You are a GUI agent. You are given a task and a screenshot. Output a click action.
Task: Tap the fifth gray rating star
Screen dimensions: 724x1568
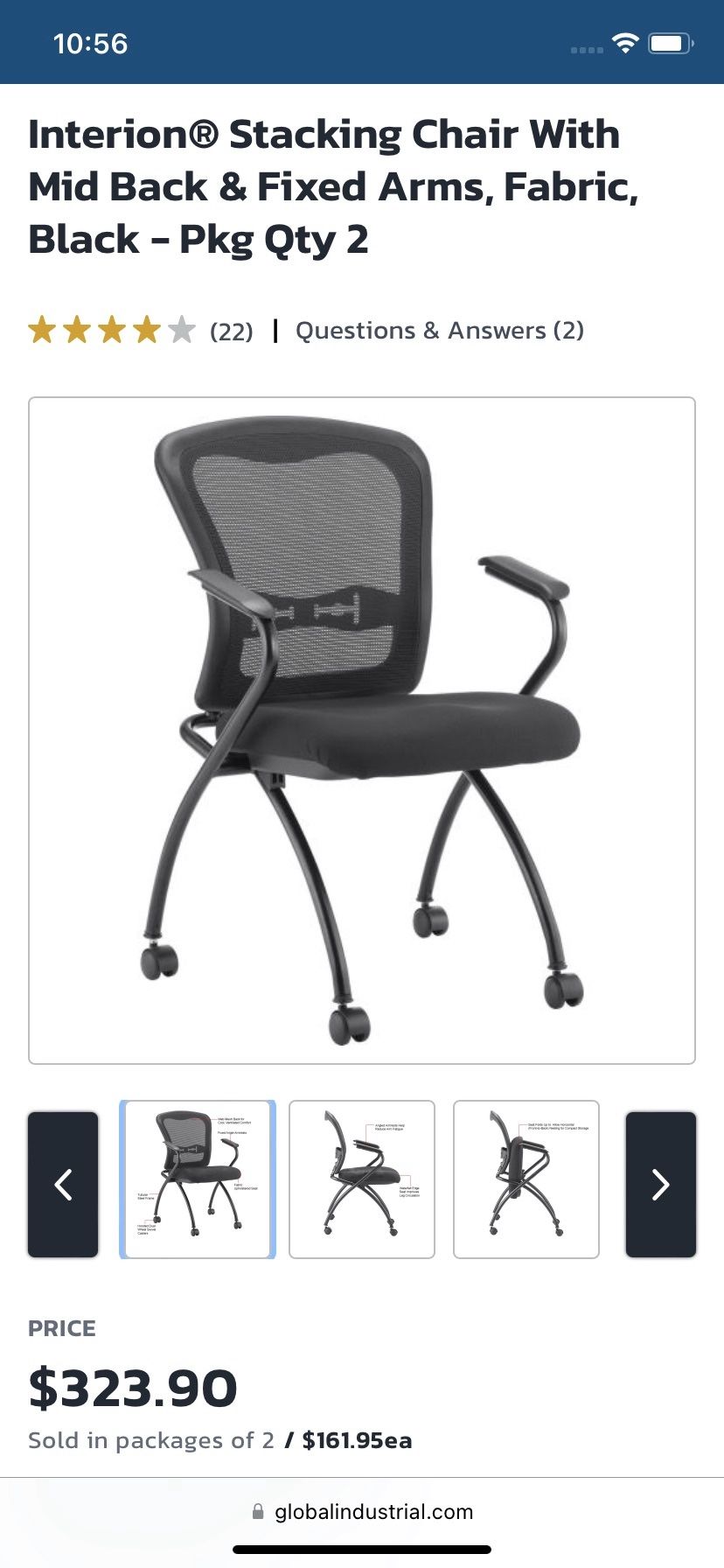[x=181, y=330]
